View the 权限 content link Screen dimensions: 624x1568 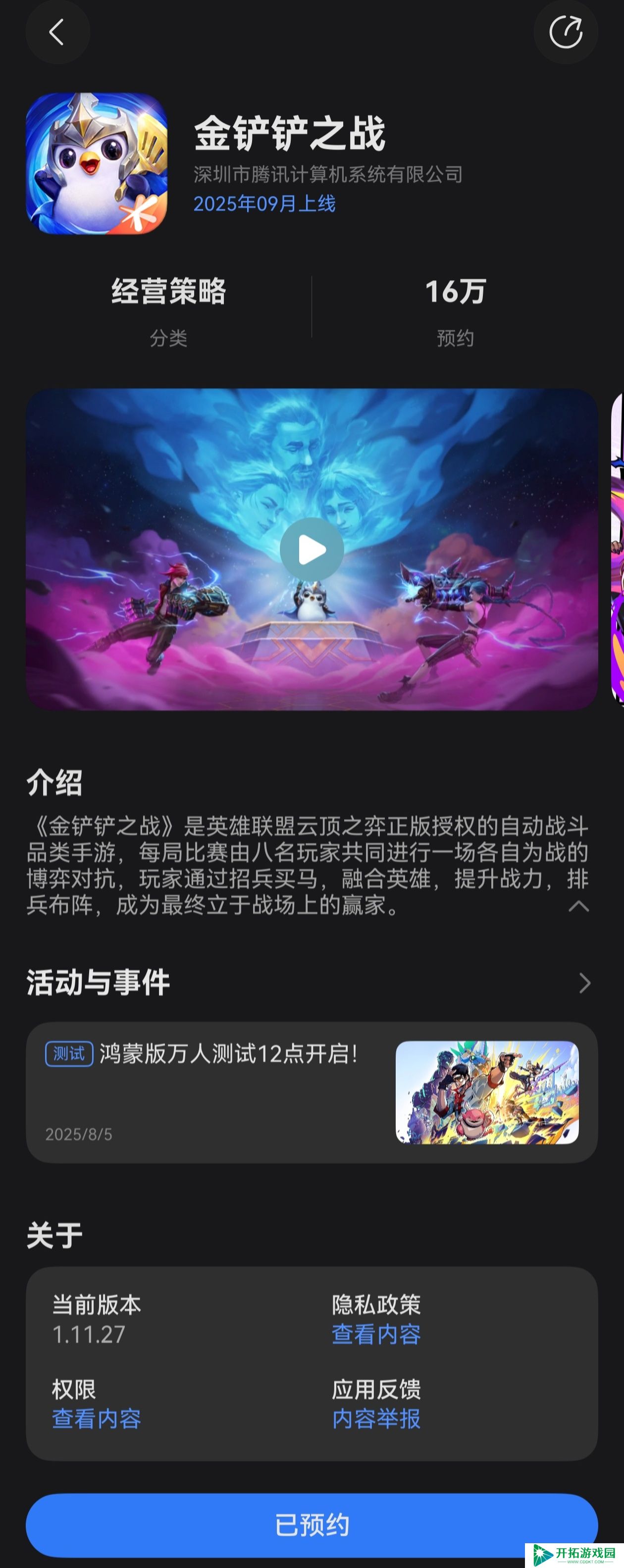coord(96,1418)
